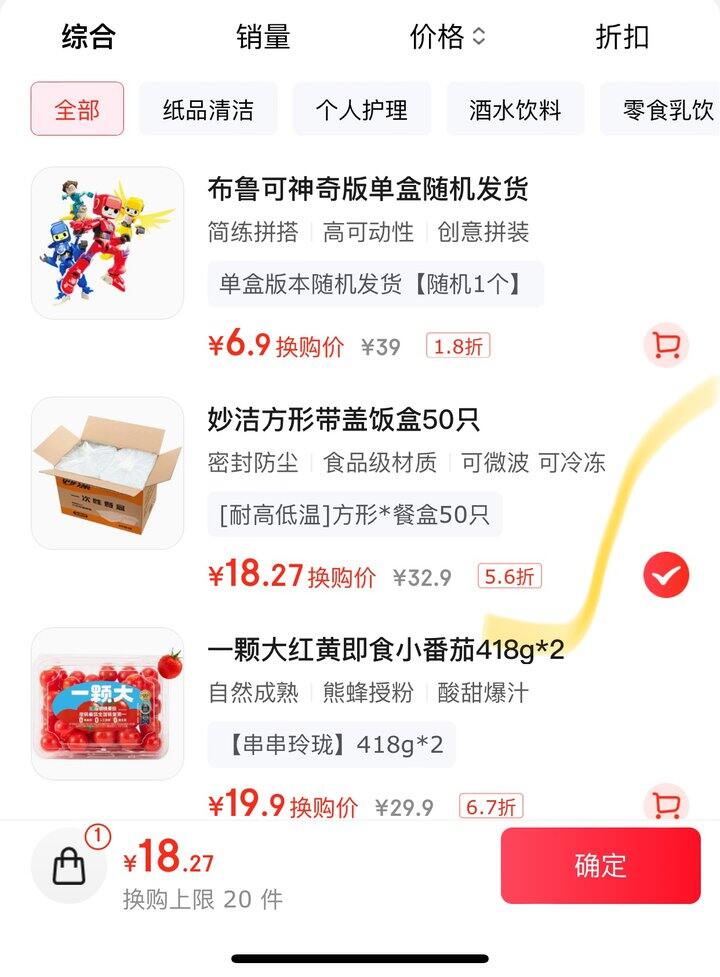This screenshot has width=720, height=977.
Task: Tap the 酒水饮料 filter near the price sorter
Action: [516, 109]
